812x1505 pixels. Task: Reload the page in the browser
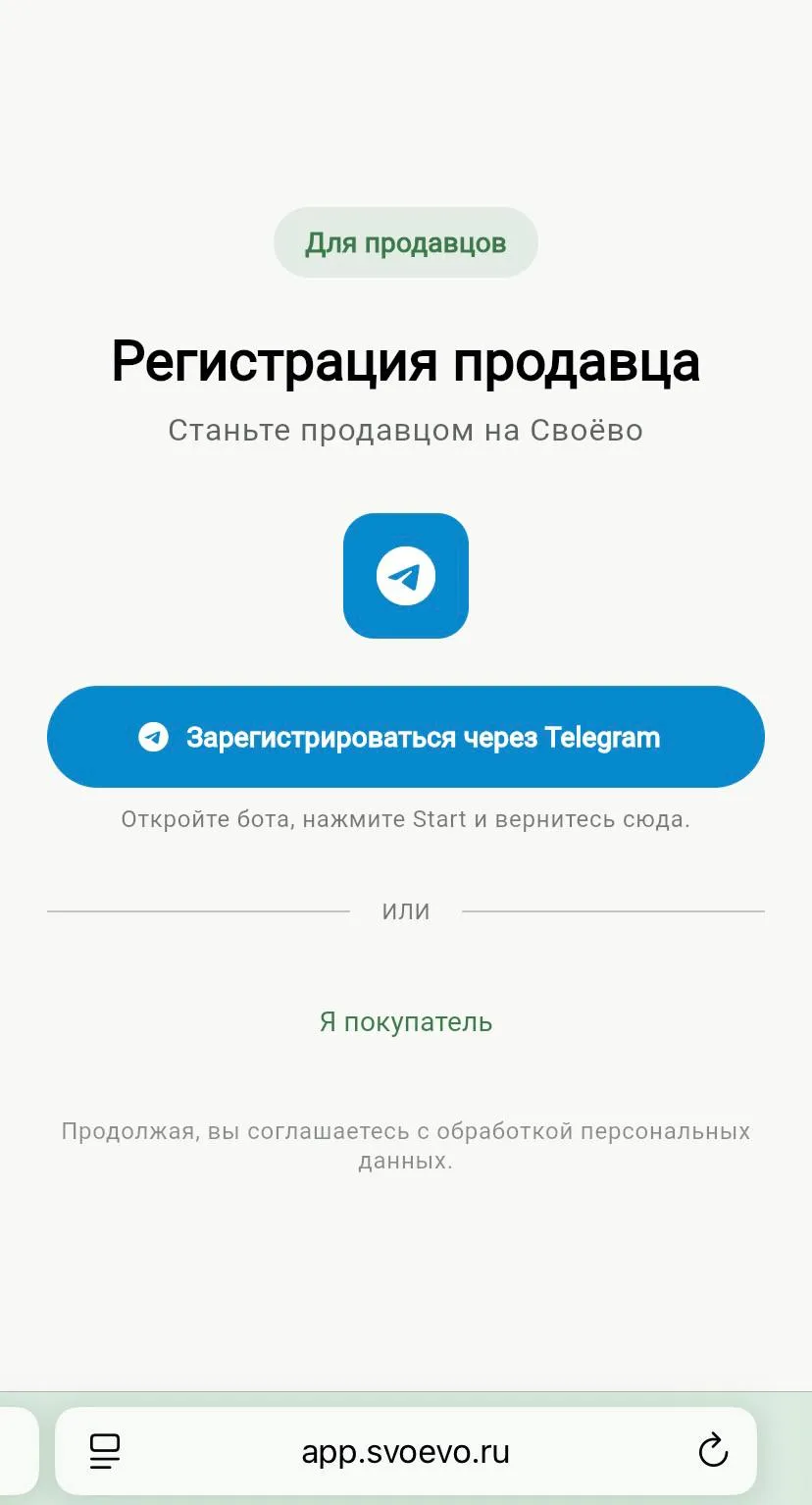(x=713, y=1450)
